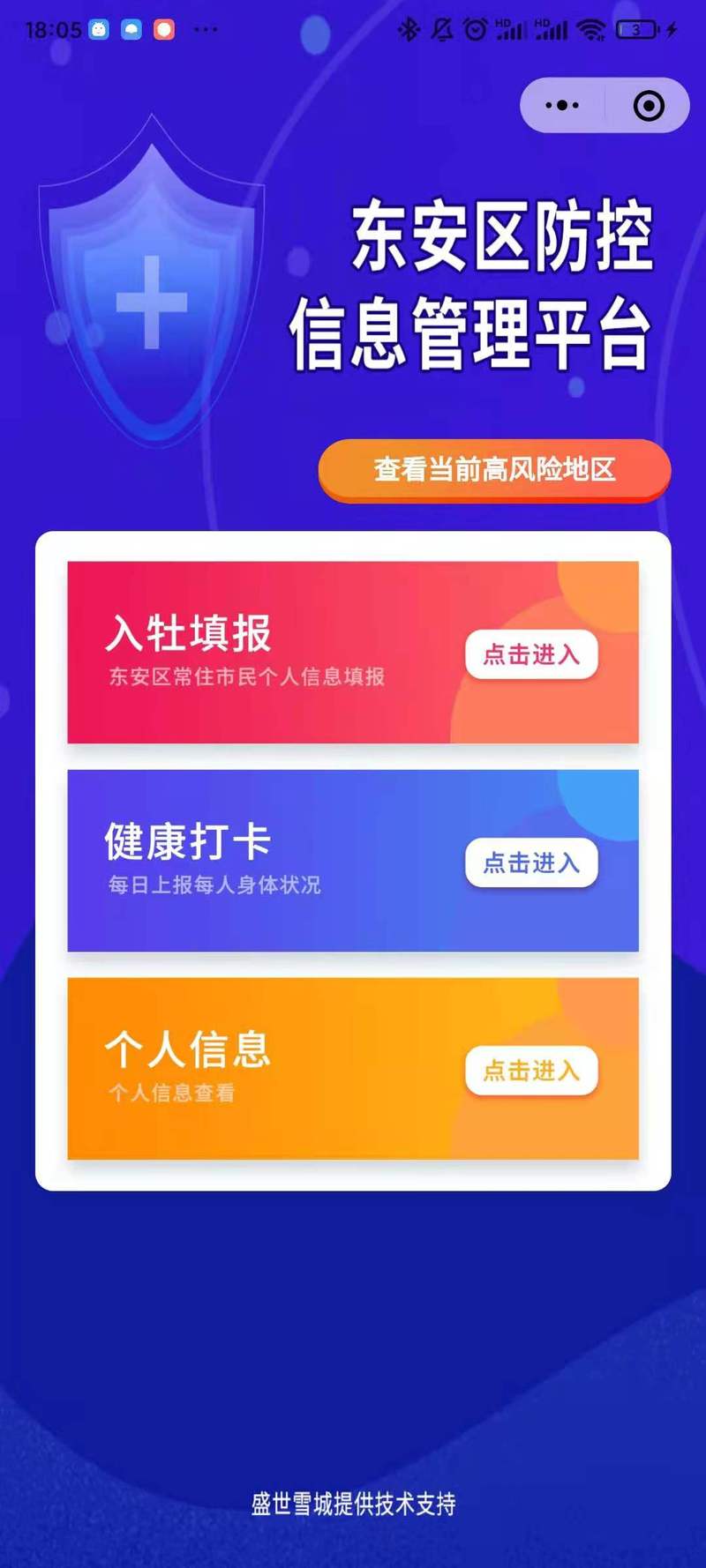
Task: Tap 点击进入 on the 入牡填报 card
Action: coord(531,654)
